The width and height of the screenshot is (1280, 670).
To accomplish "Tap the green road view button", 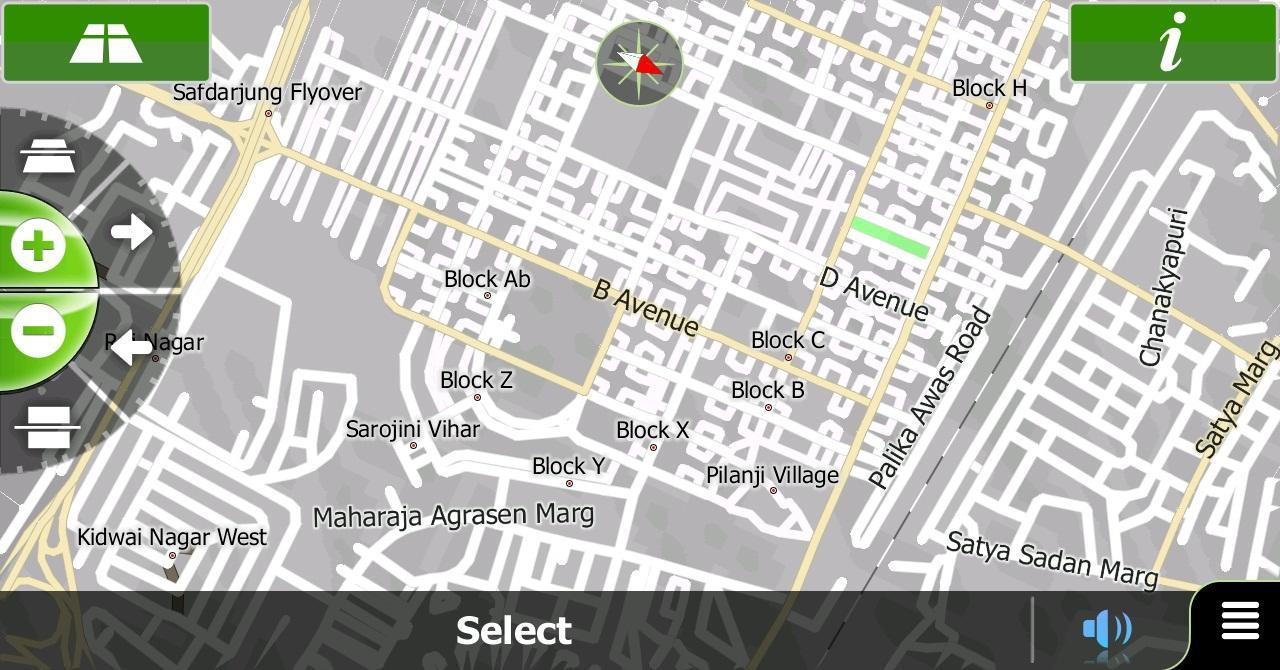I will click(x=106, y=43).
